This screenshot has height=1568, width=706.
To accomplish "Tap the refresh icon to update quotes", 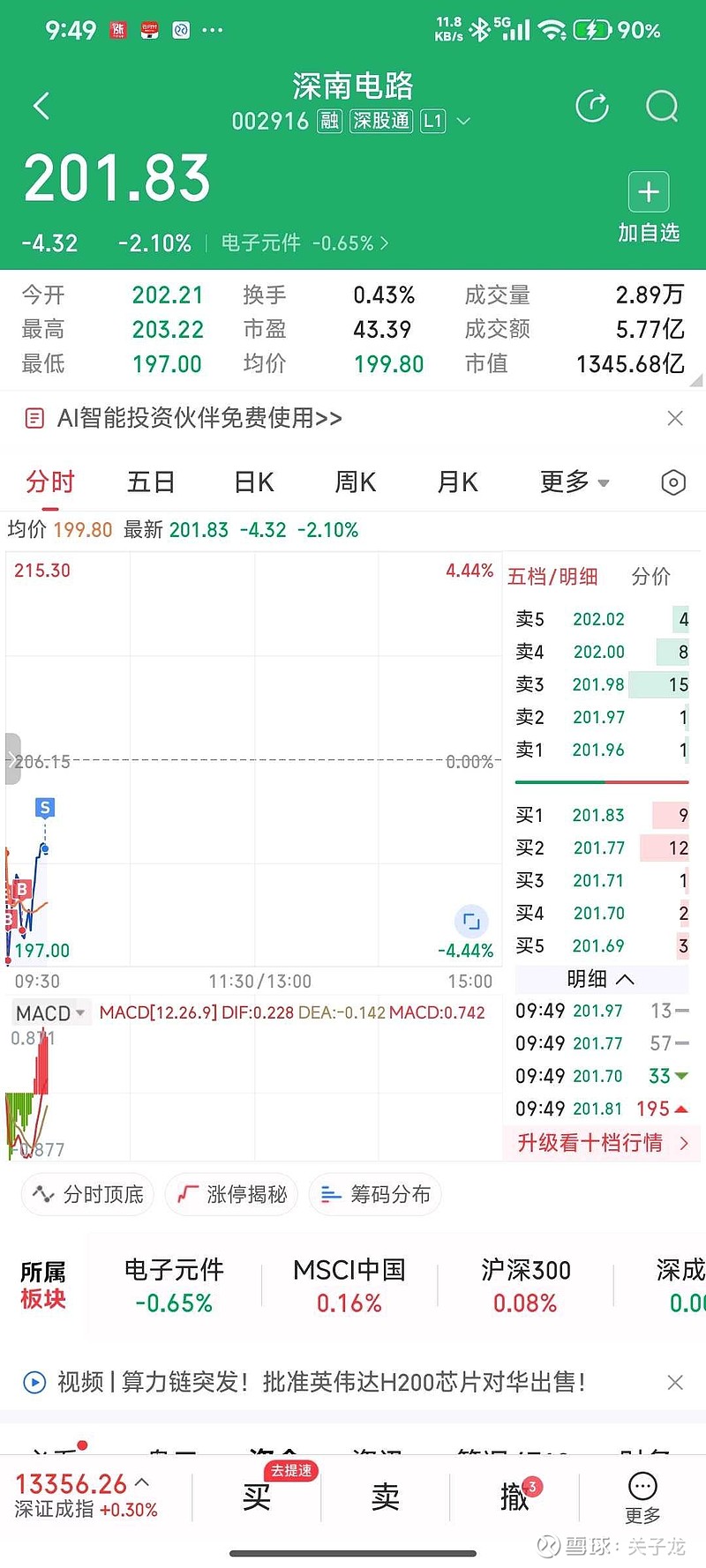I will click(x=592, y=105).
